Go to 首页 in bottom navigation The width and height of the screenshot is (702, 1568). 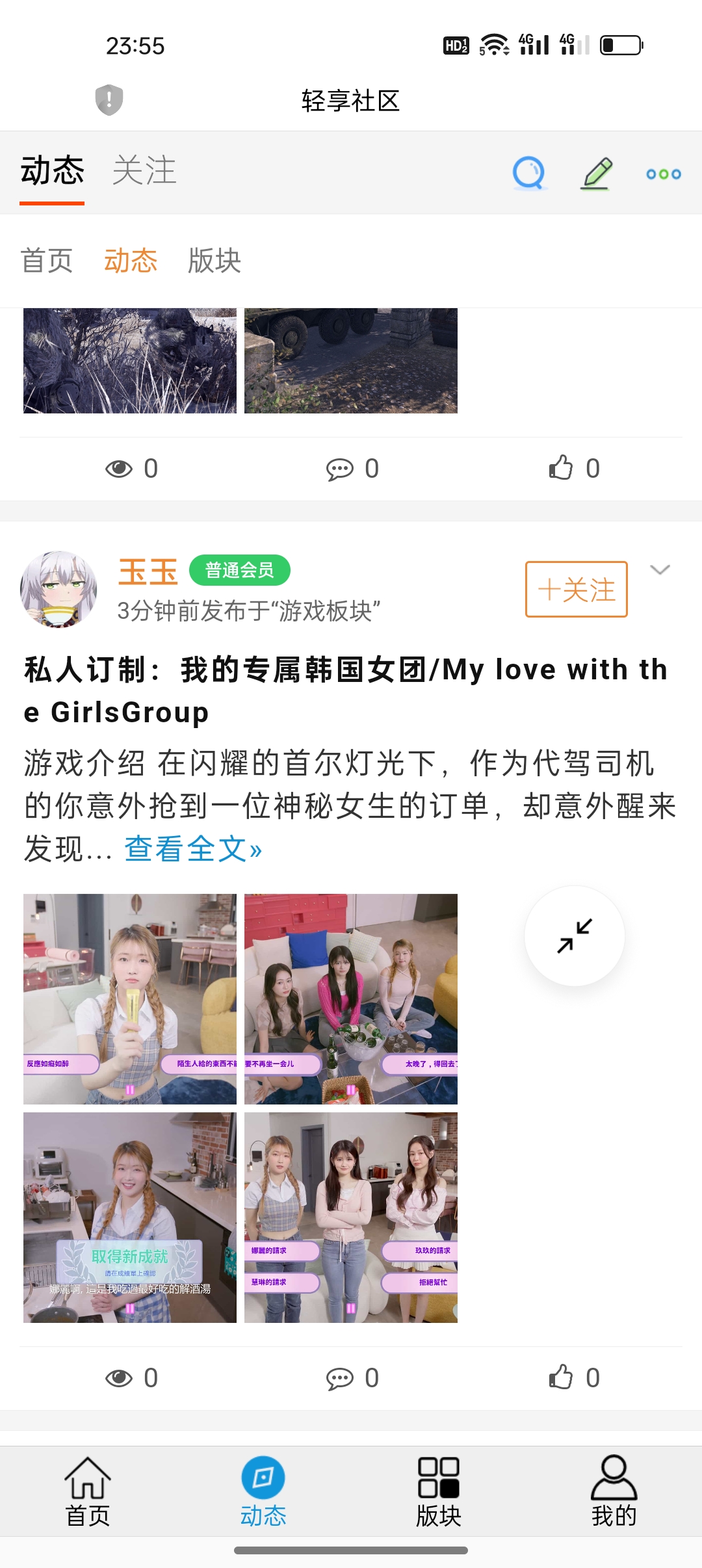pyautogui.click(x=88, y=1491)
